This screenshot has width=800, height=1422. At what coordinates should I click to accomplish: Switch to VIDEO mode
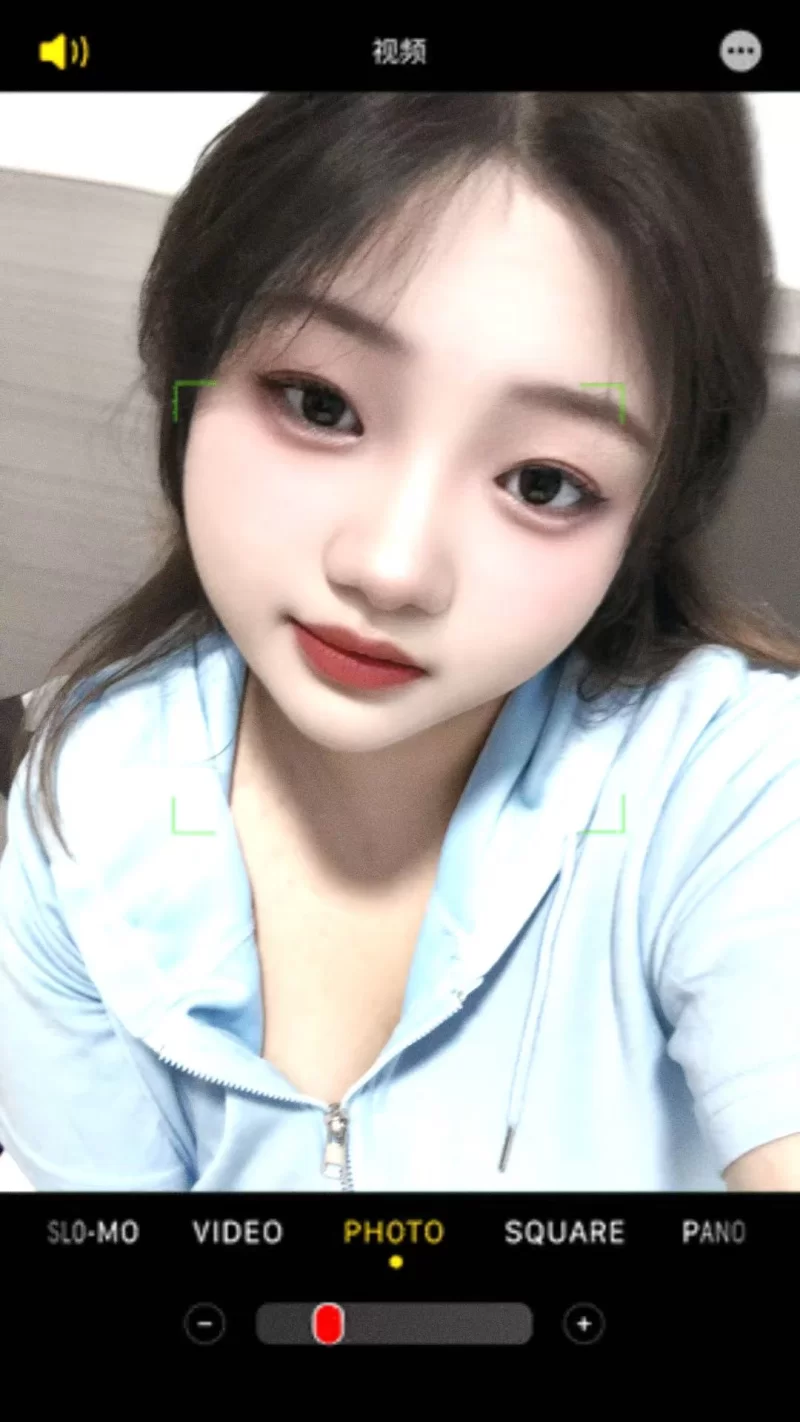[x=238, y=1232]
